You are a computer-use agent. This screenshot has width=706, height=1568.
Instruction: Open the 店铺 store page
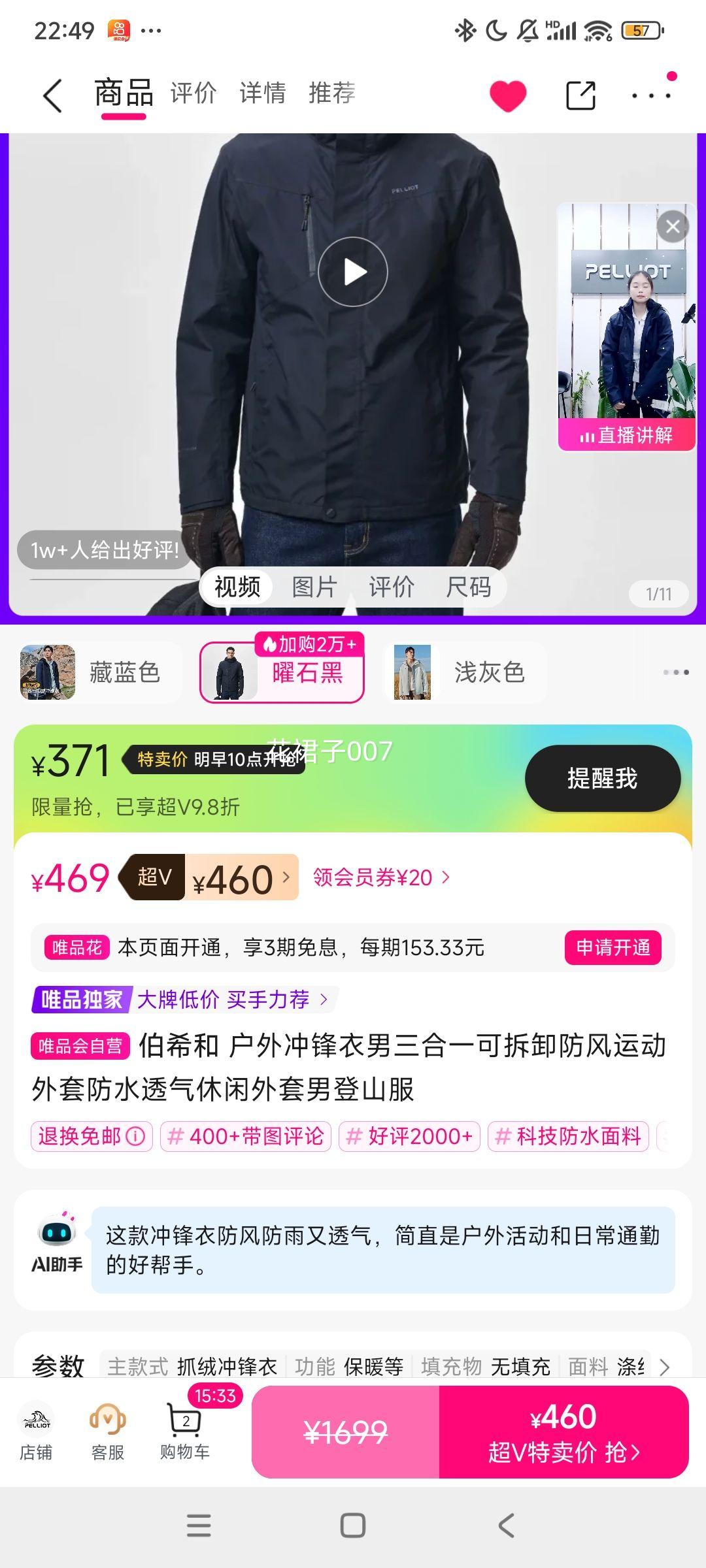(x=37, y=1433)
